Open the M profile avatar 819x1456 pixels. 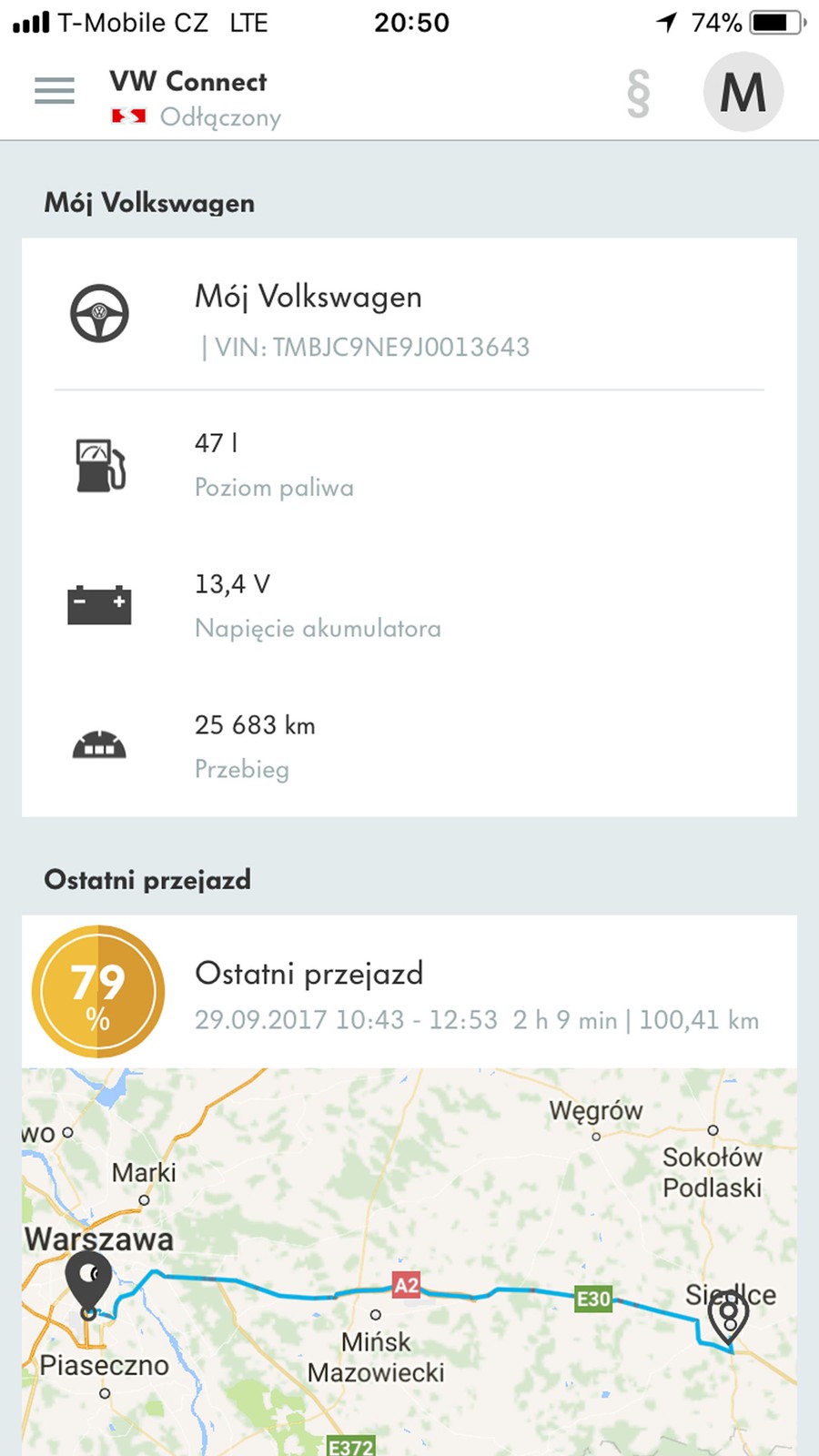743,91
